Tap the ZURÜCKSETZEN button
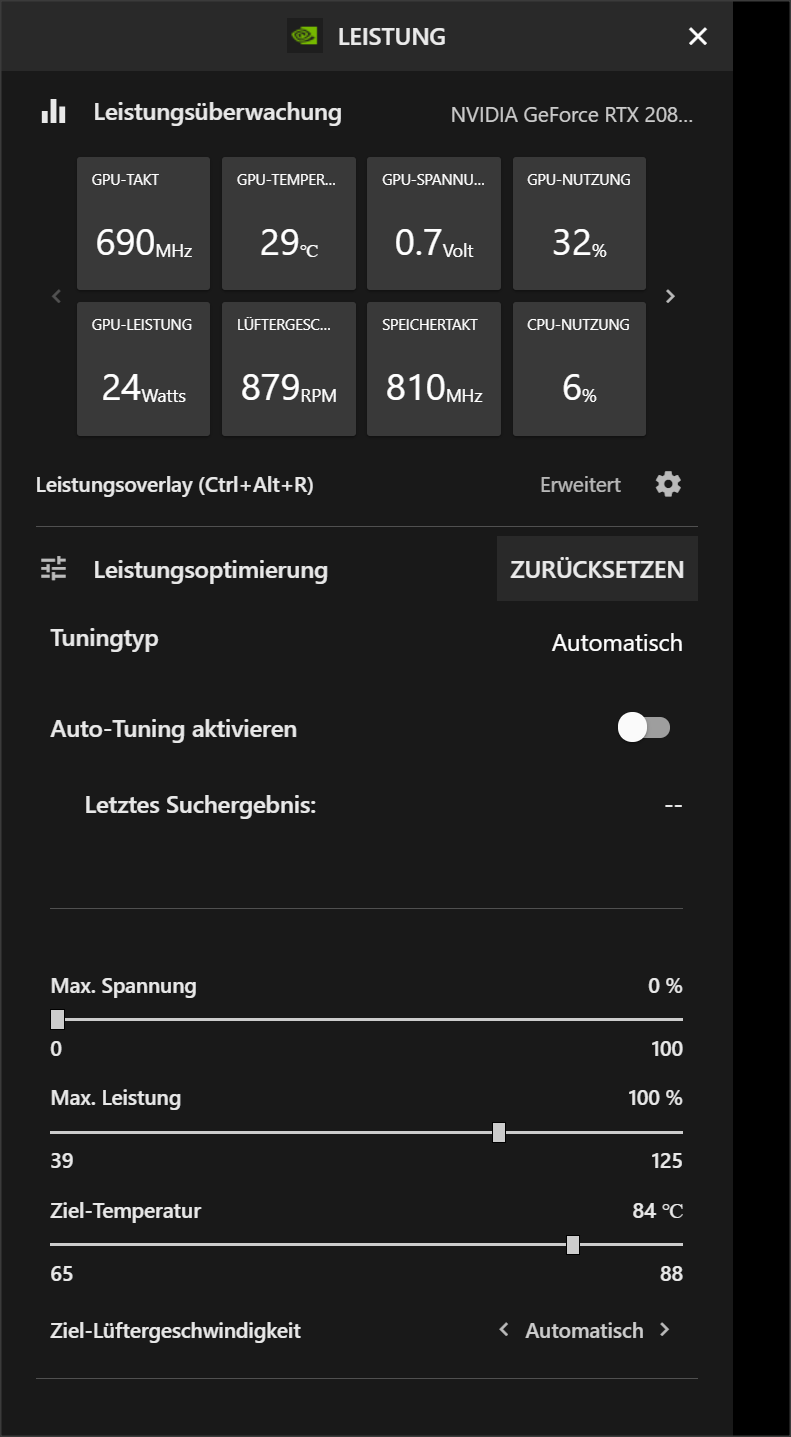This screenshot has width=791, height=1437. click(597, 569)
